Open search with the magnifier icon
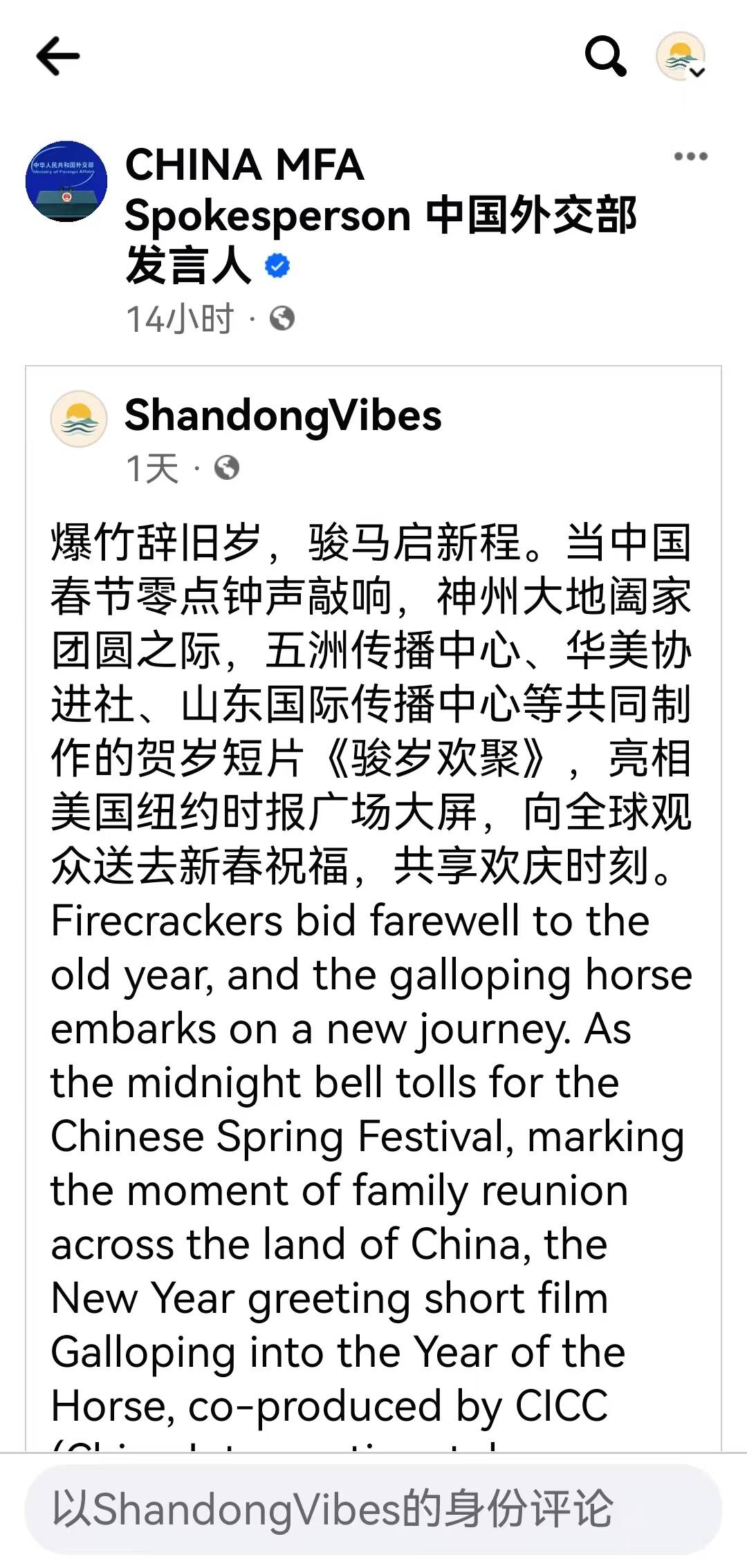The image size is (747, 1568). tap(605, 56)
